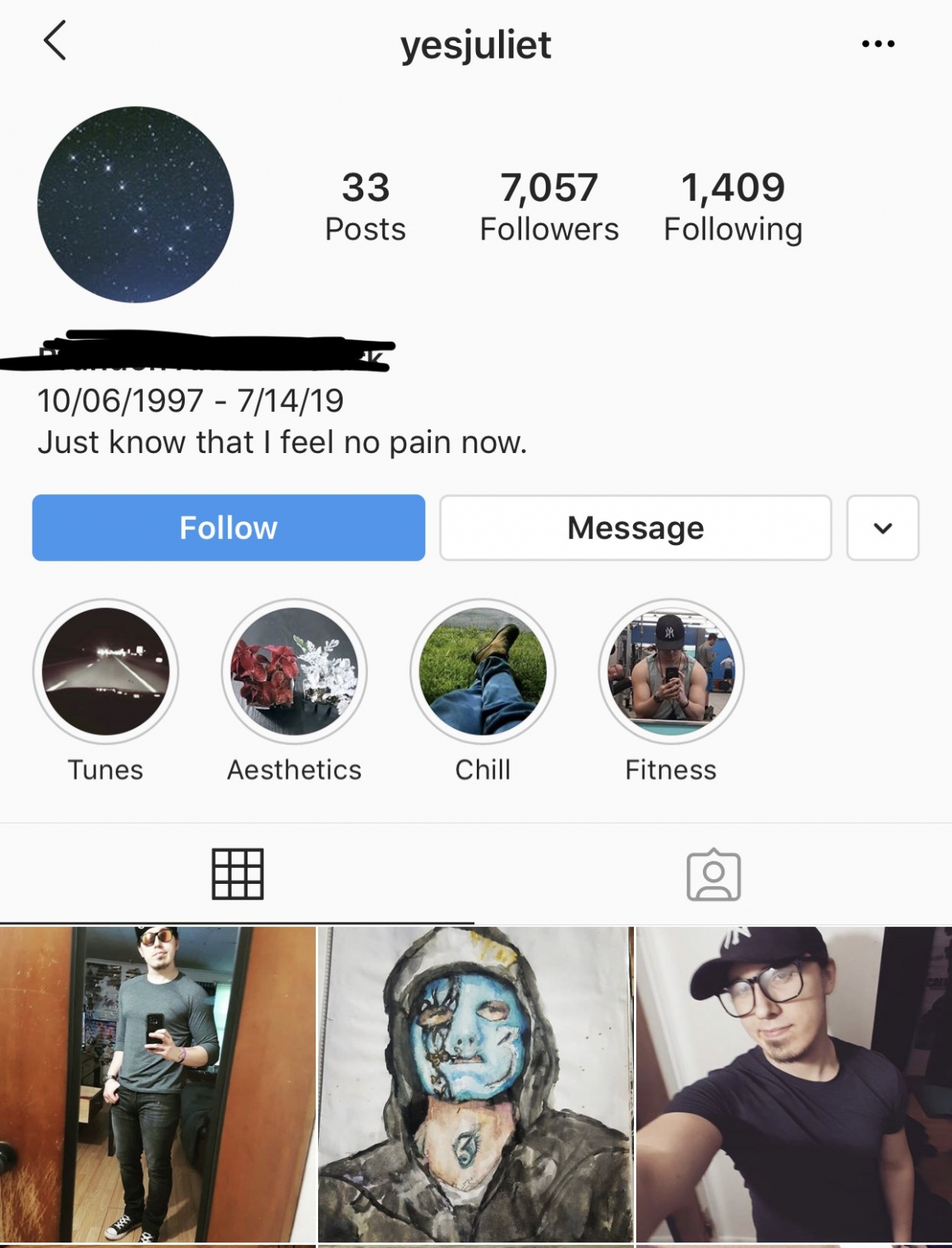Go back using the back arrow
The width and height of the screenshot is (952, 1248).
[55, 41]
